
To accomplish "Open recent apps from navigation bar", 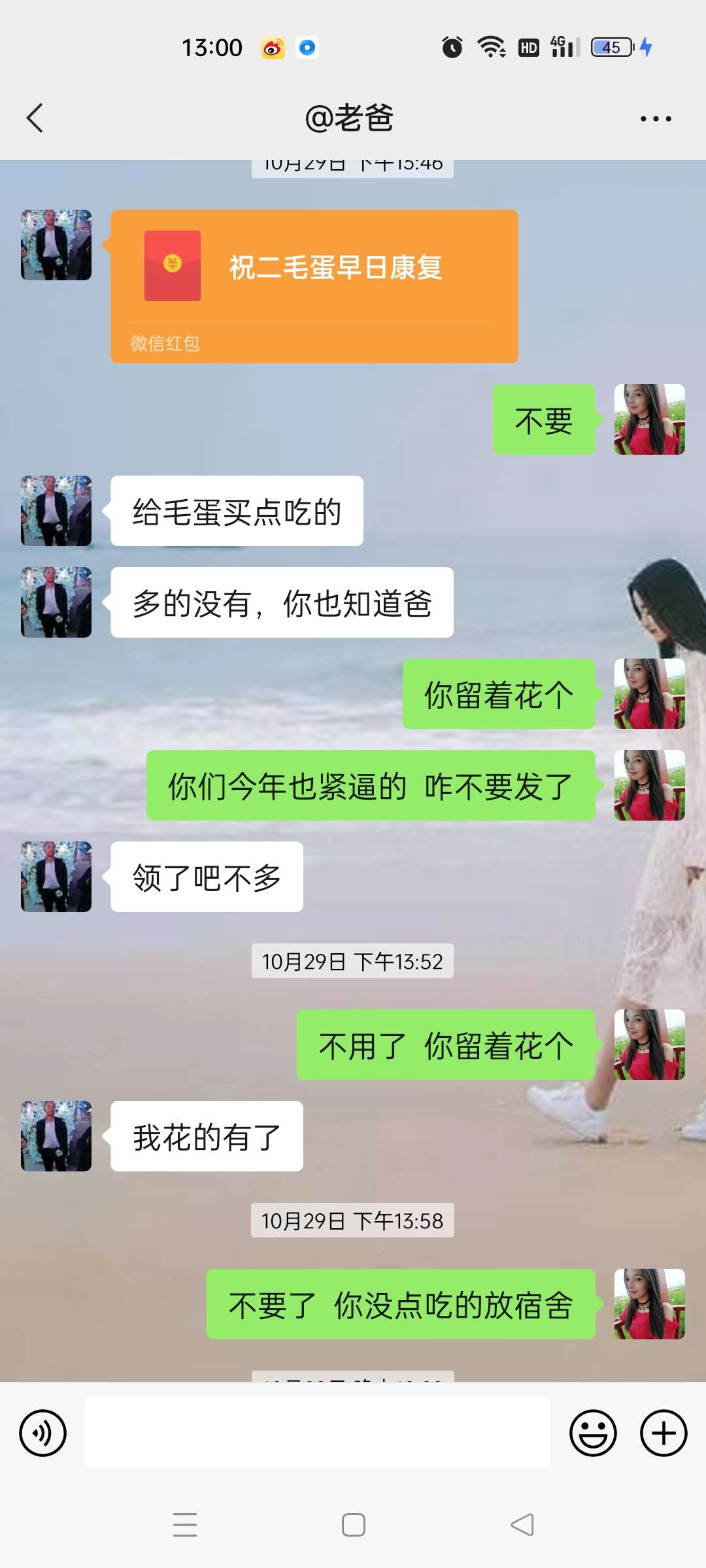I will 185,1525.
